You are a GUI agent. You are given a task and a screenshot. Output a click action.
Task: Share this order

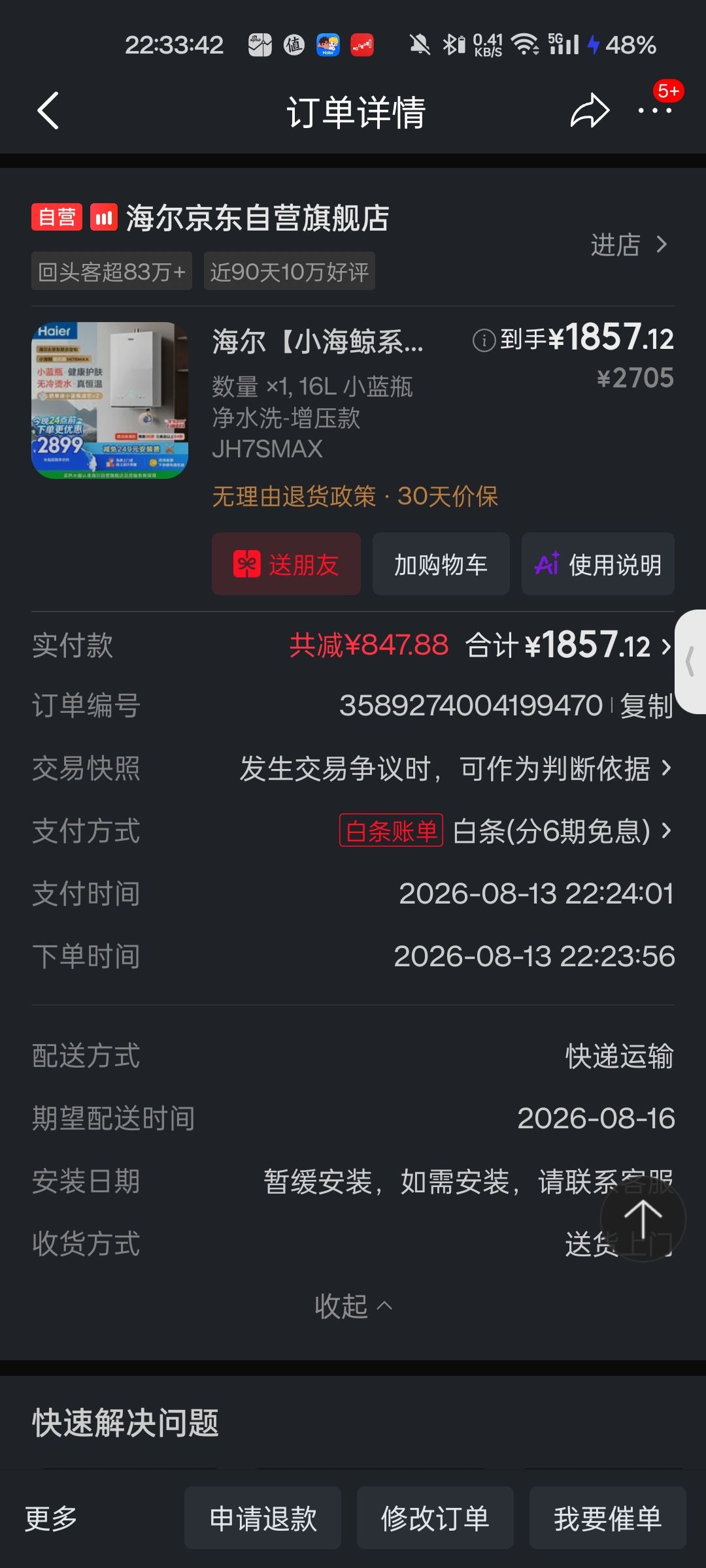click(x=590, y=110)
